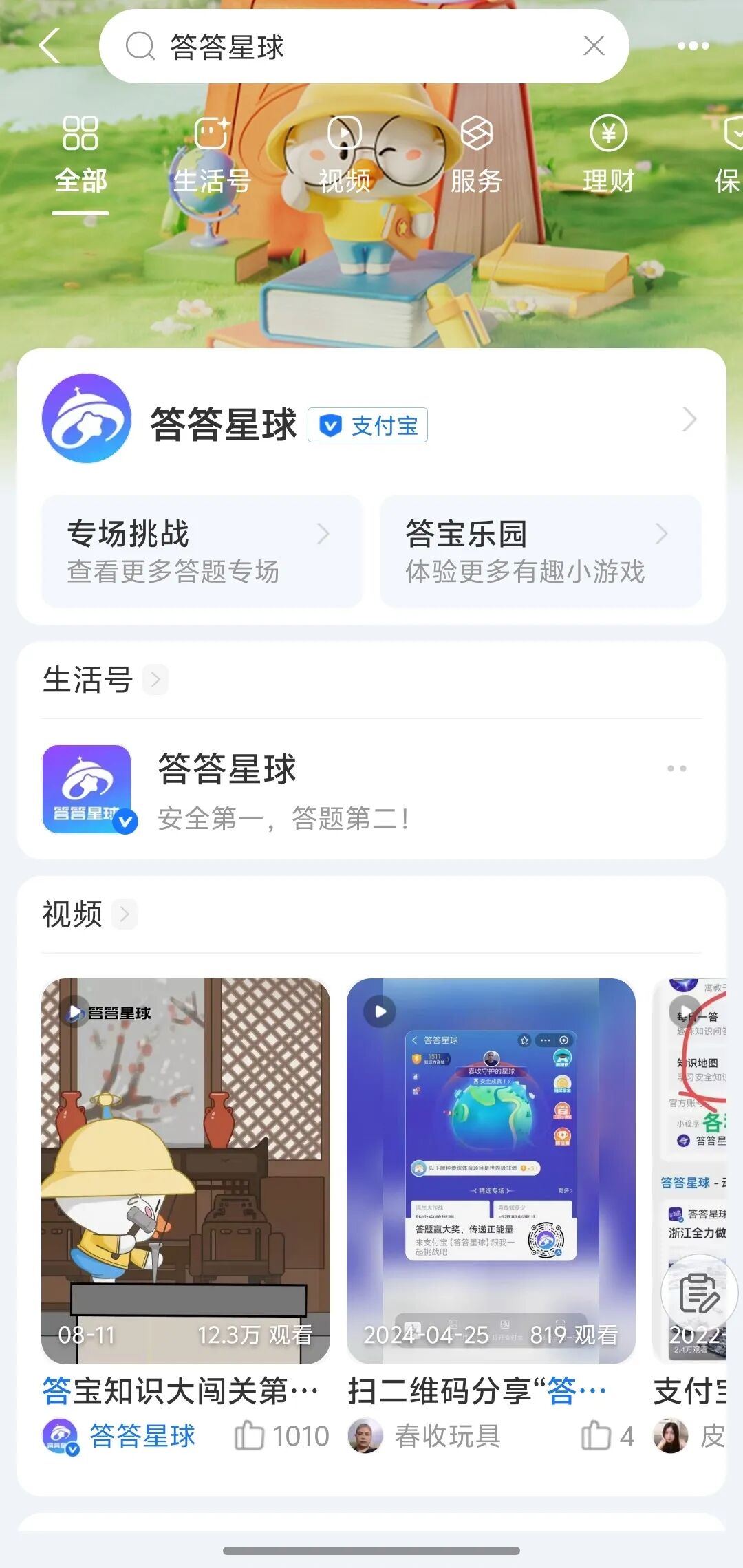The image size is (743, 1568).
Task: Like the 答宝知识大闯关 video with 1010 likes
Action: (249, 1436)
